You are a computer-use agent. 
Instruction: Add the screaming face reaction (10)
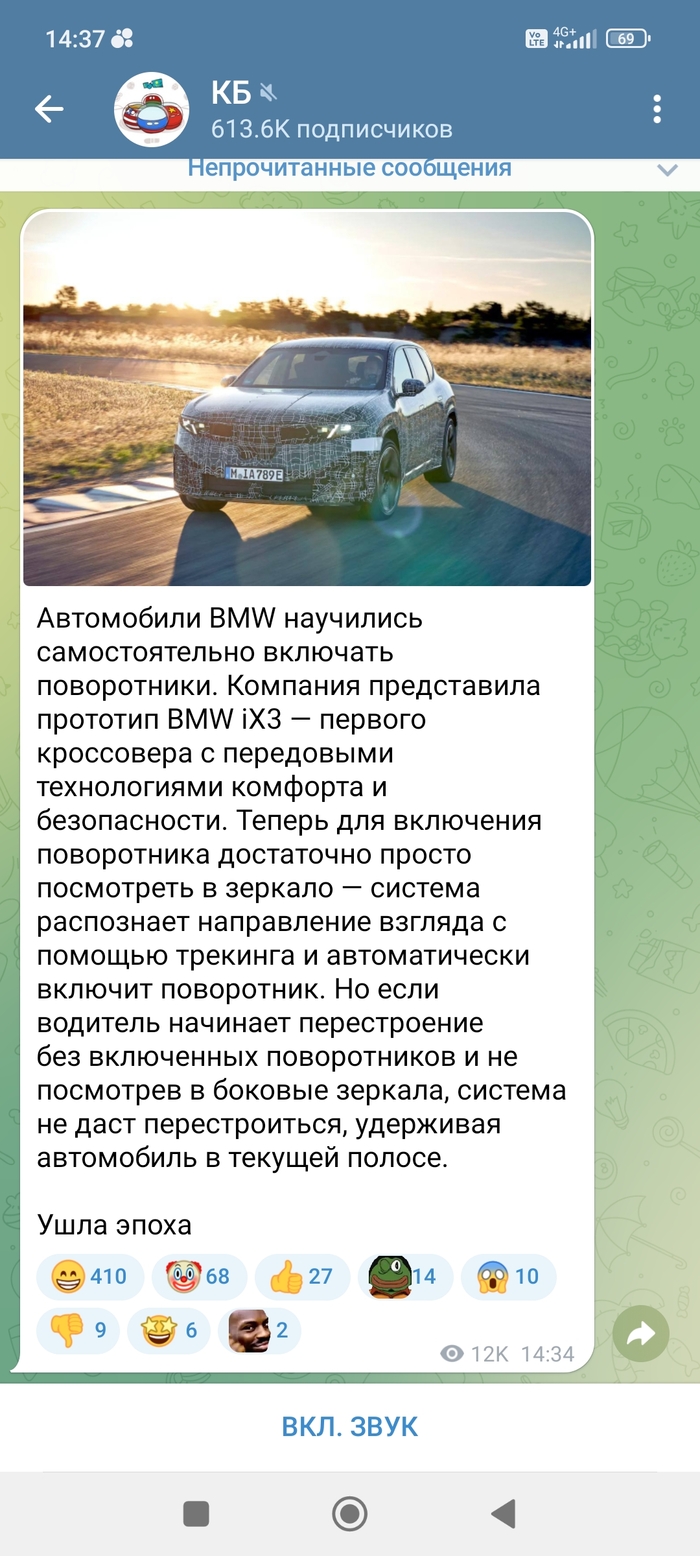508,1276
